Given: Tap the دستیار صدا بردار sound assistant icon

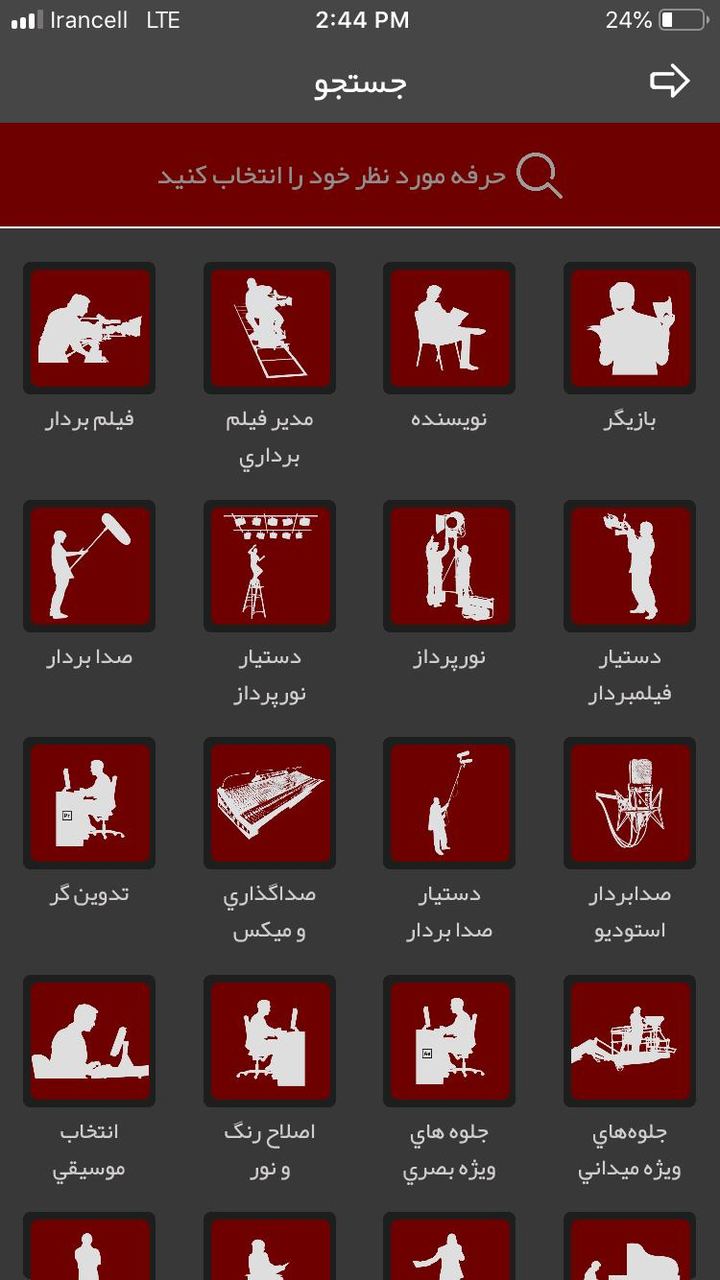Looking at the screenshot, I should pos(449,802).
